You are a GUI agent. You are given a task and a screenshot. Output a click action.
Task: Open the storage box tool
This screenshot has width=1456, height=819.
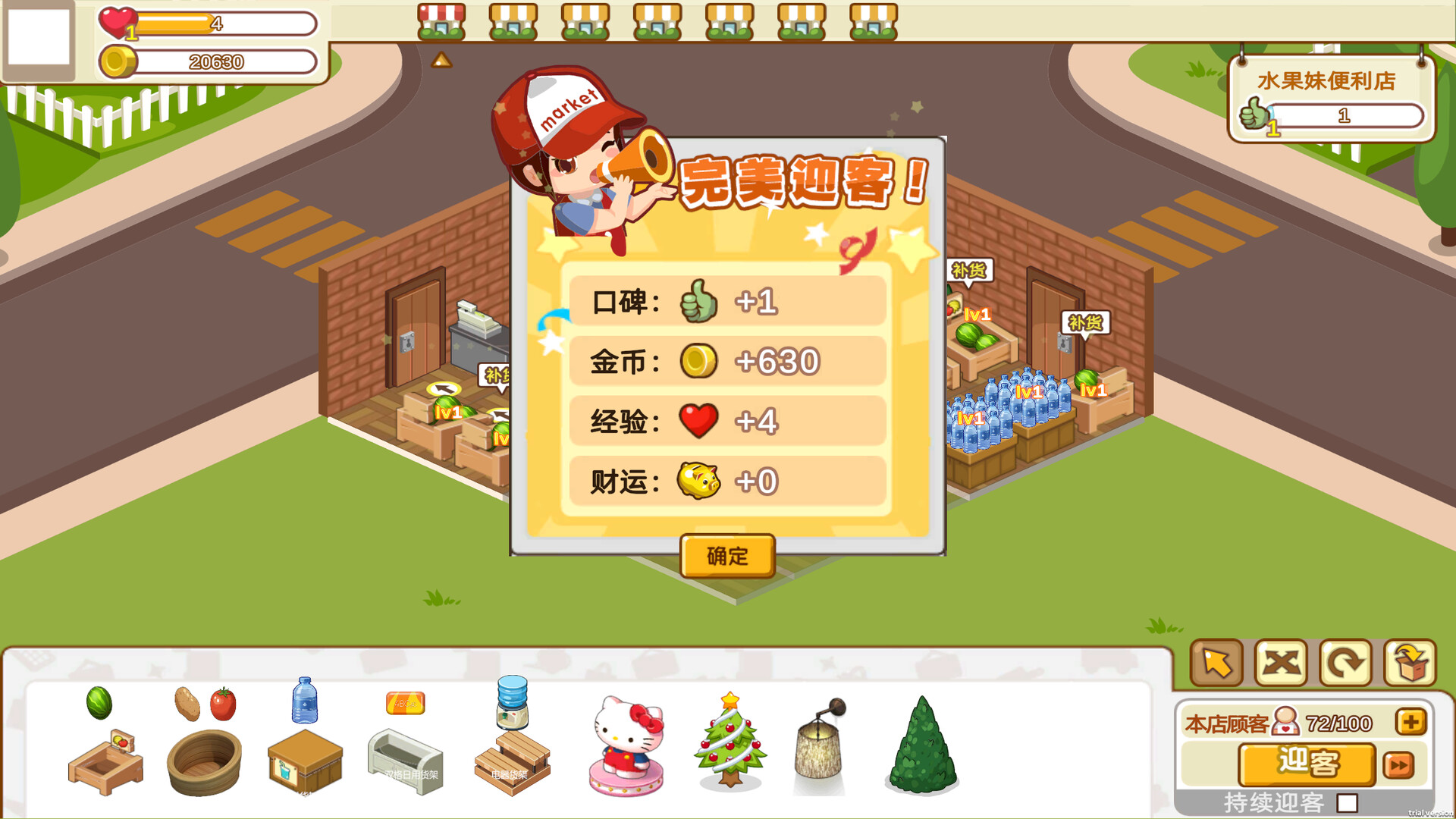pyautogui.click(x=1410, y=664)
